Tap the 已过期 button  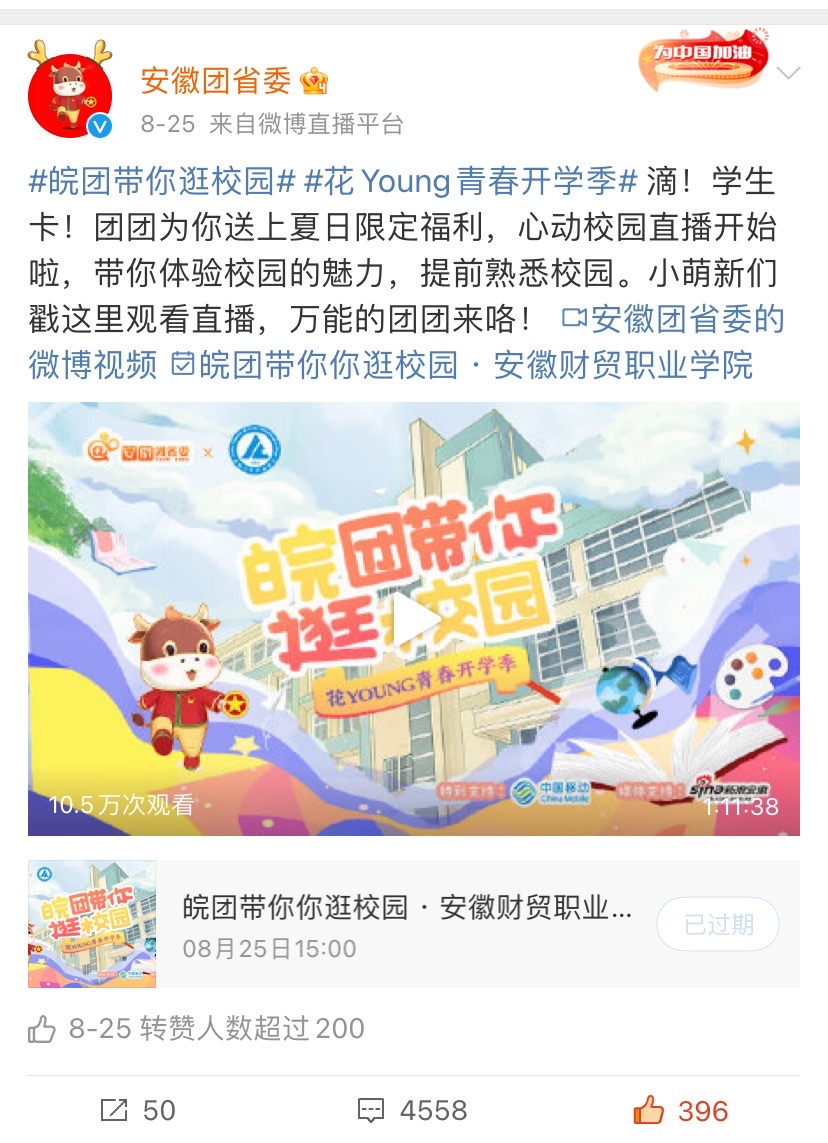point(717,924)
